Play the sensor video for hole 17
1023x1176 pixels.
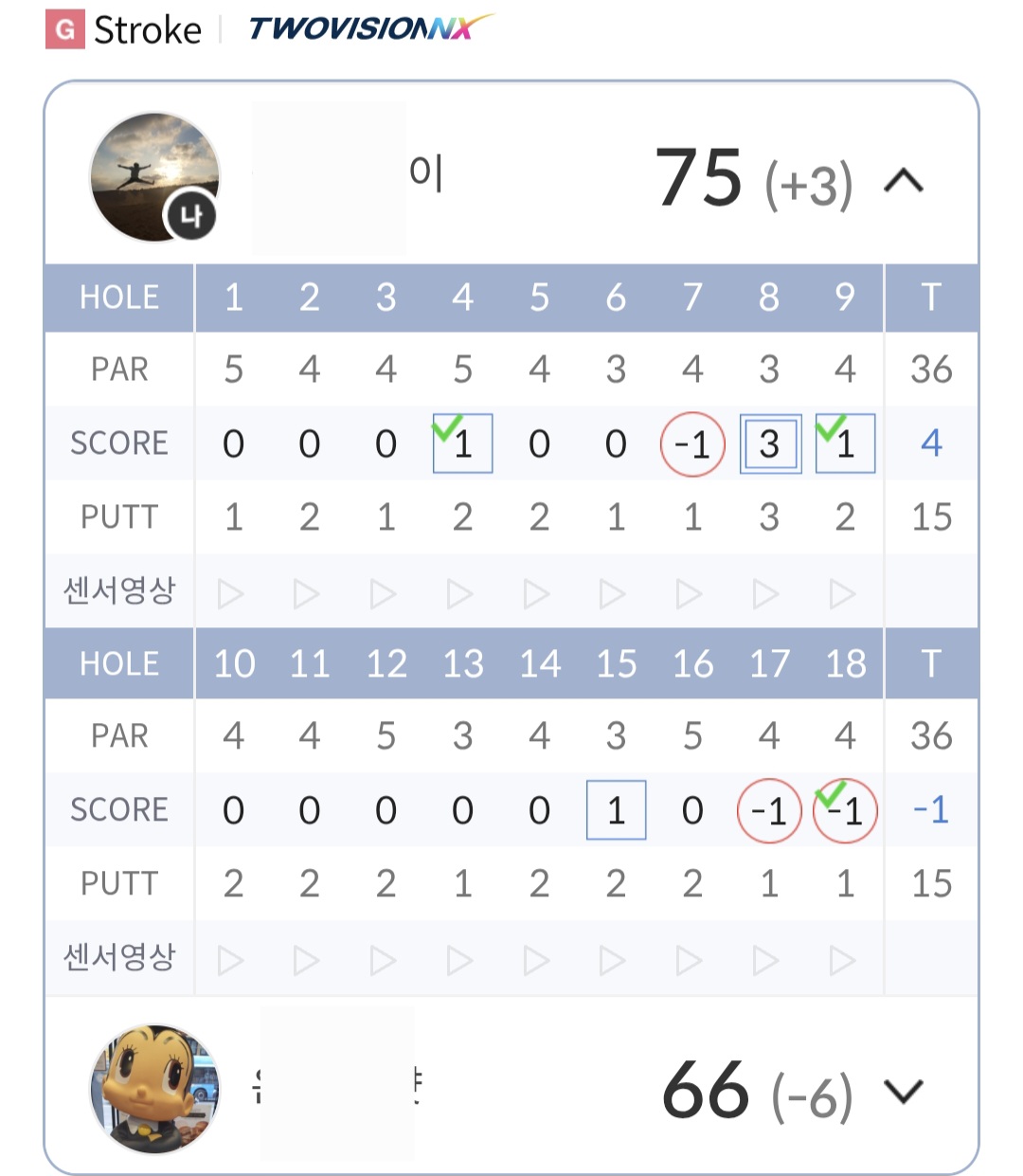point(766,961)
